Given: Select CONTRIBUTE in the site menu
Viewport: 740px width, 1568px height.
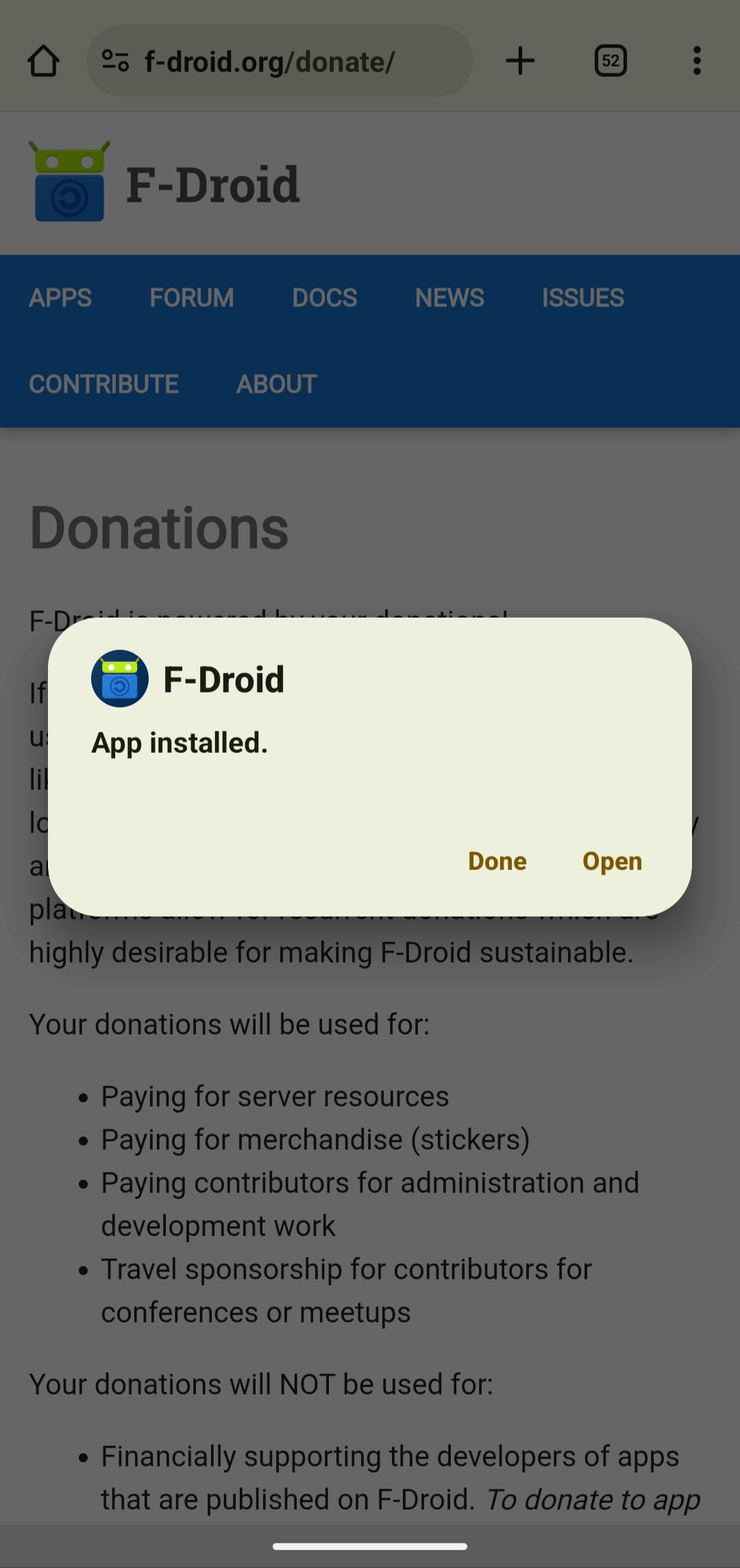Looking at the screenshot, I should click(x=103, y=385).
